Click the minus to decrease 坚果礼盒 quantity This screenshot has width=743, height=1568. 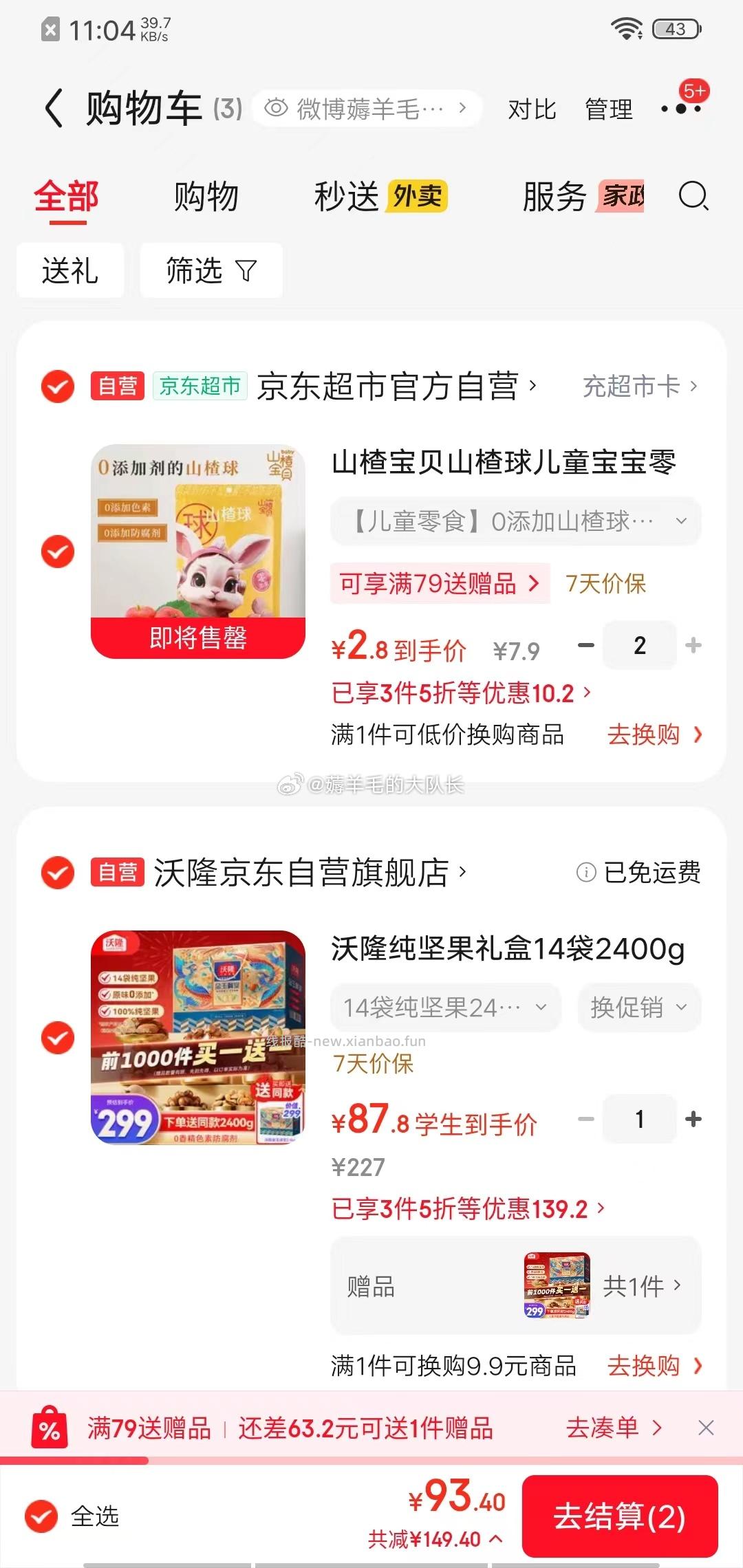coord(585,1119)
